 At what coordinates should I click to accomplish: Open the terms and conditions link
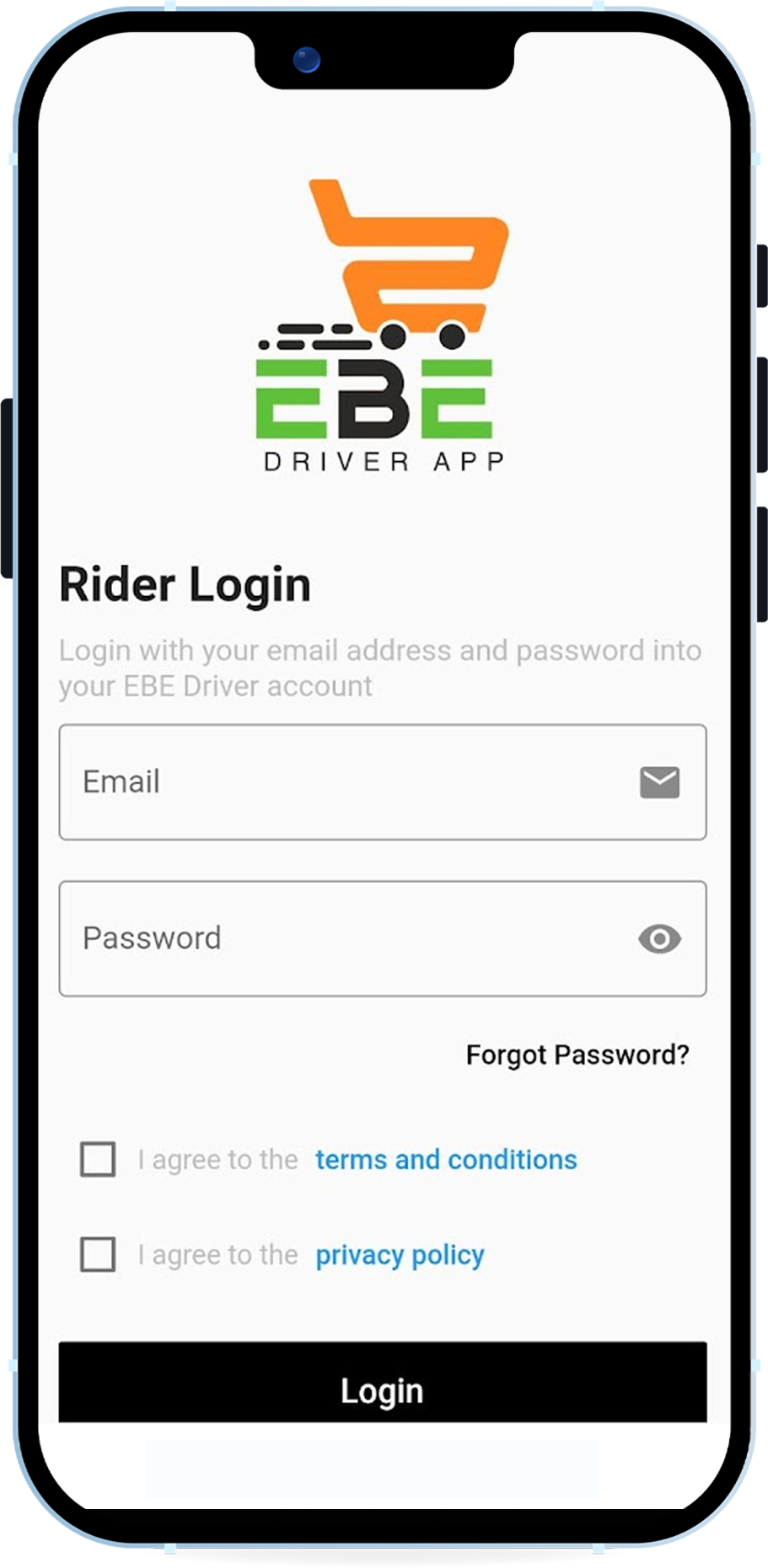[446, 1160]
